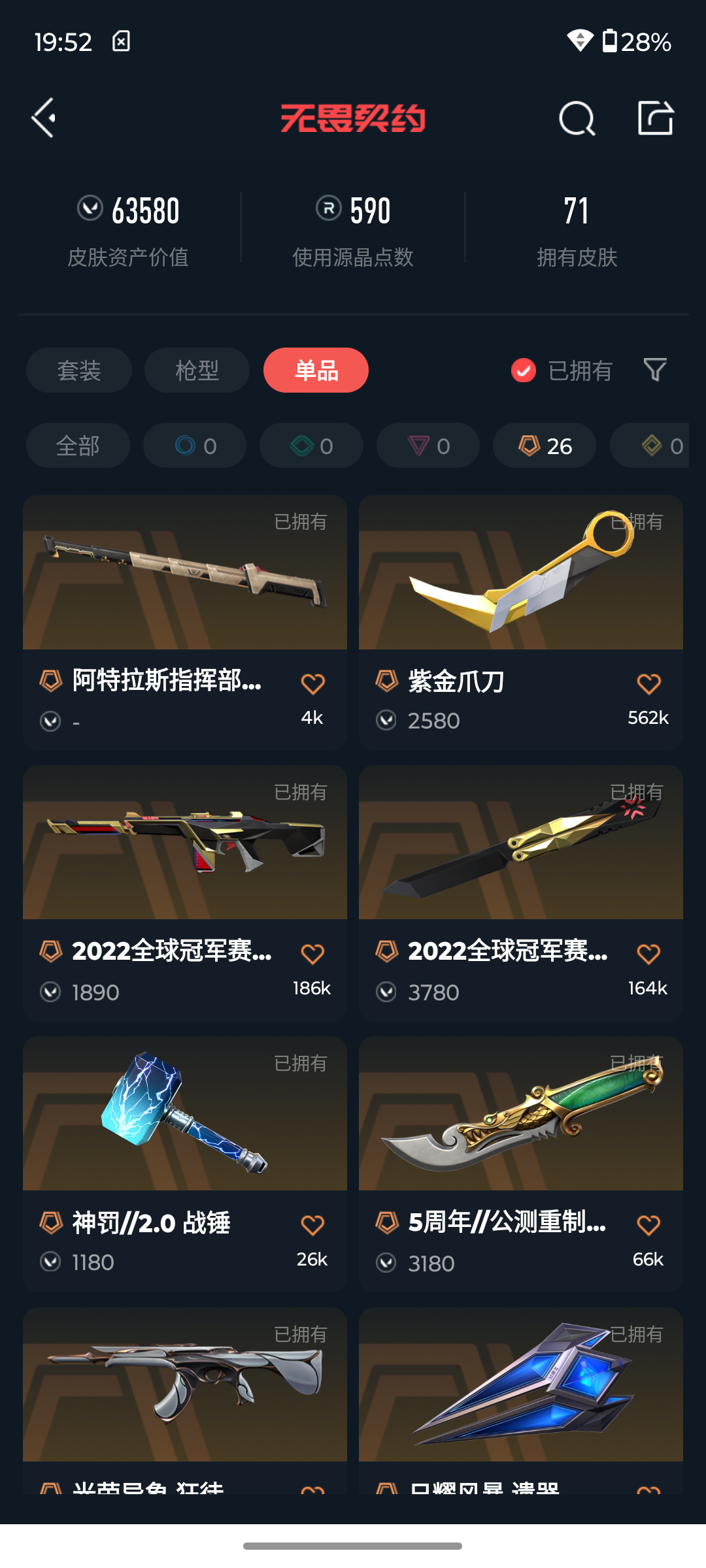
Task: Open the search magnifier icon
Action: coord(577,118)
